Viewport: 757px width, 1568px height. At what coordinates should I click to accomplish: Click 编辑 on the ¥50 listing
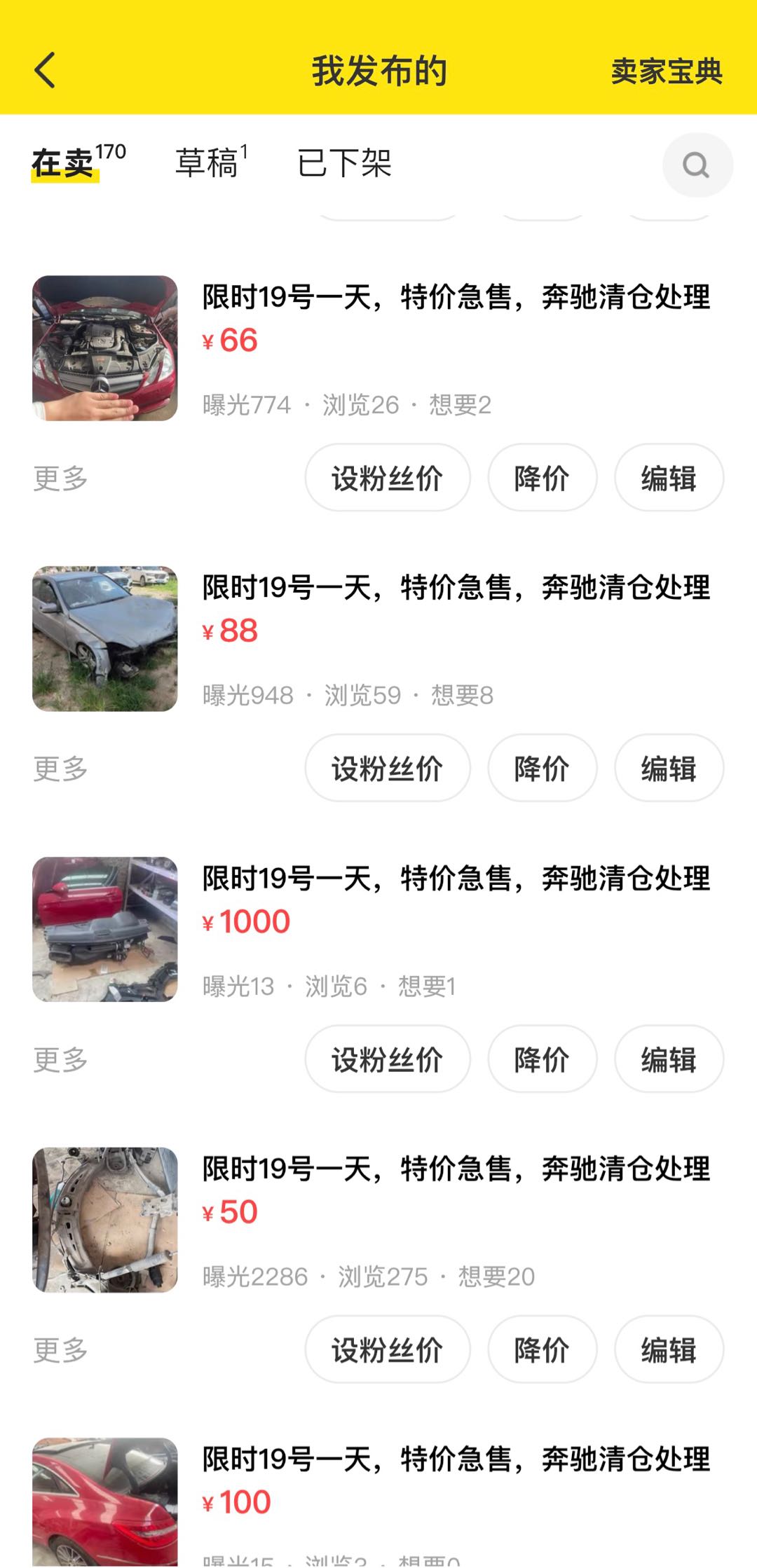click(x=668, y=1350)
